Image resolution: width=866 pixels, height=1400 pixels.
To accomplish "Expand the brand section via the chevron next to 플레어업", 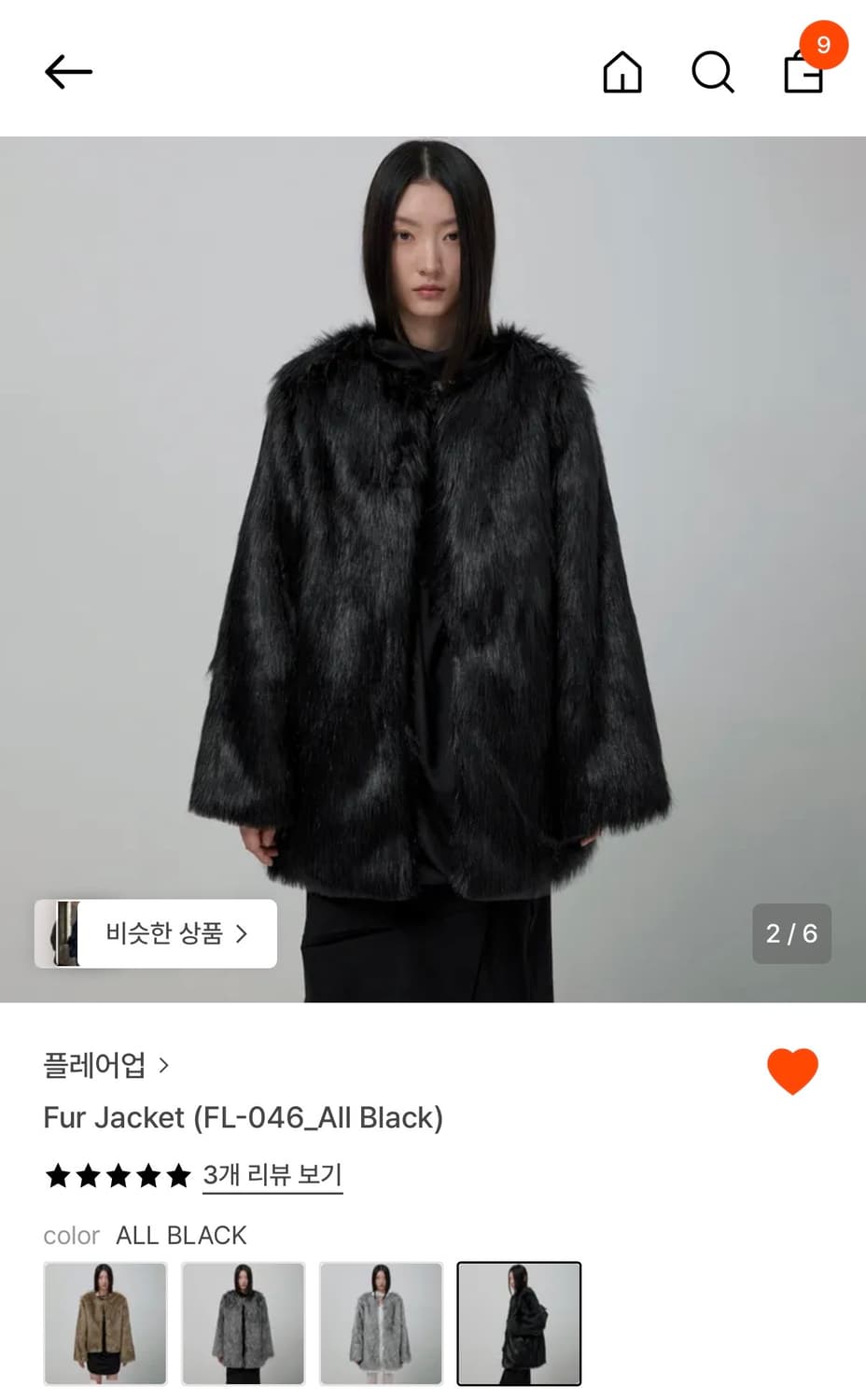I will 164,1065.
